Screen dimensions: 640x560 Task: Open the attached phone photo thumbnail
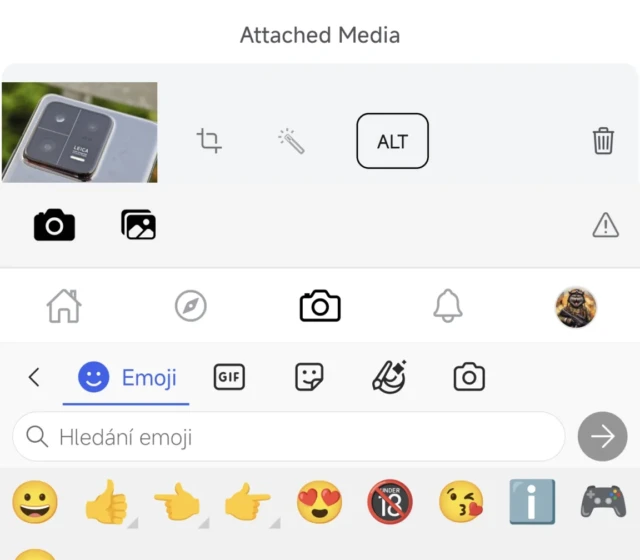(80, 132)
